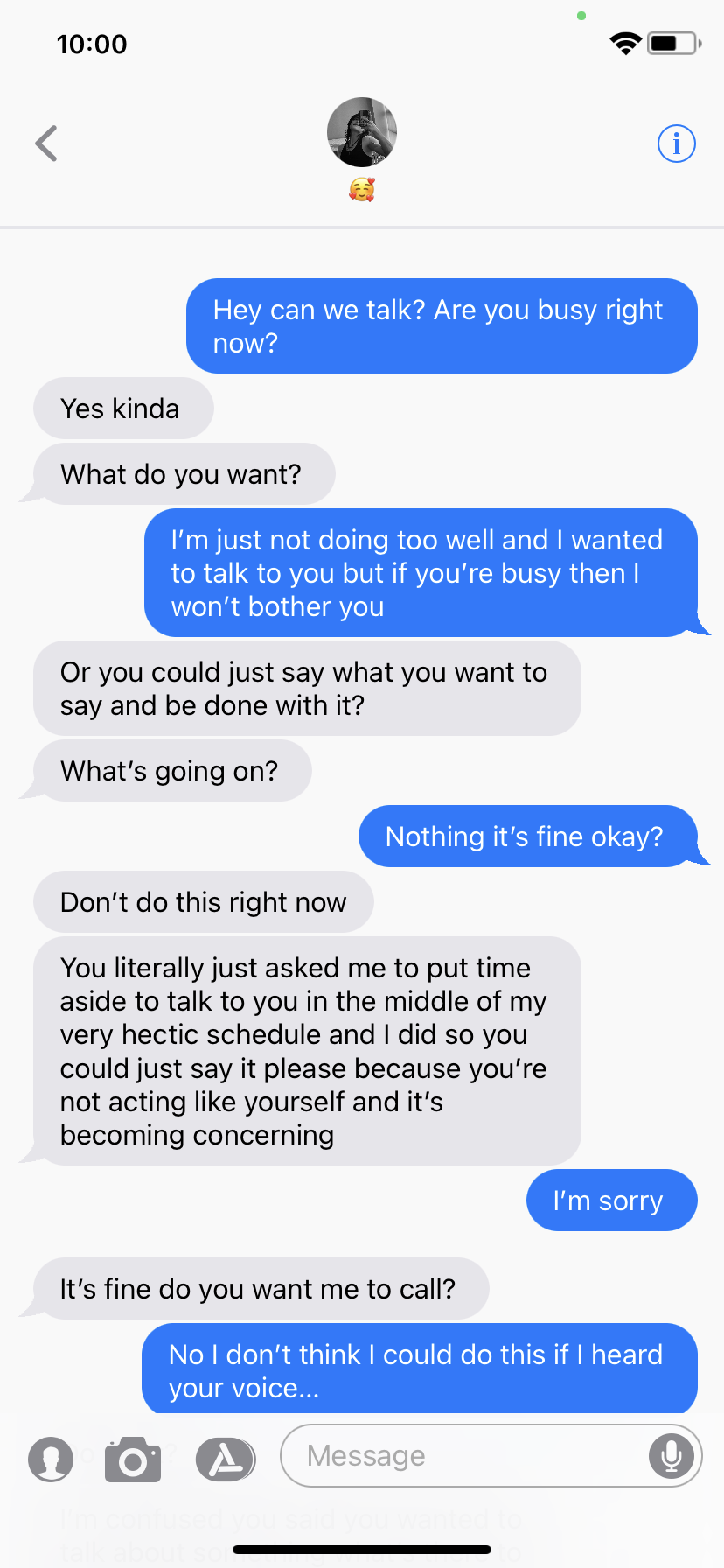Open the camera to attach a photo
Viewport: 724px width, 1568px height.
(x=133, y=1459)
